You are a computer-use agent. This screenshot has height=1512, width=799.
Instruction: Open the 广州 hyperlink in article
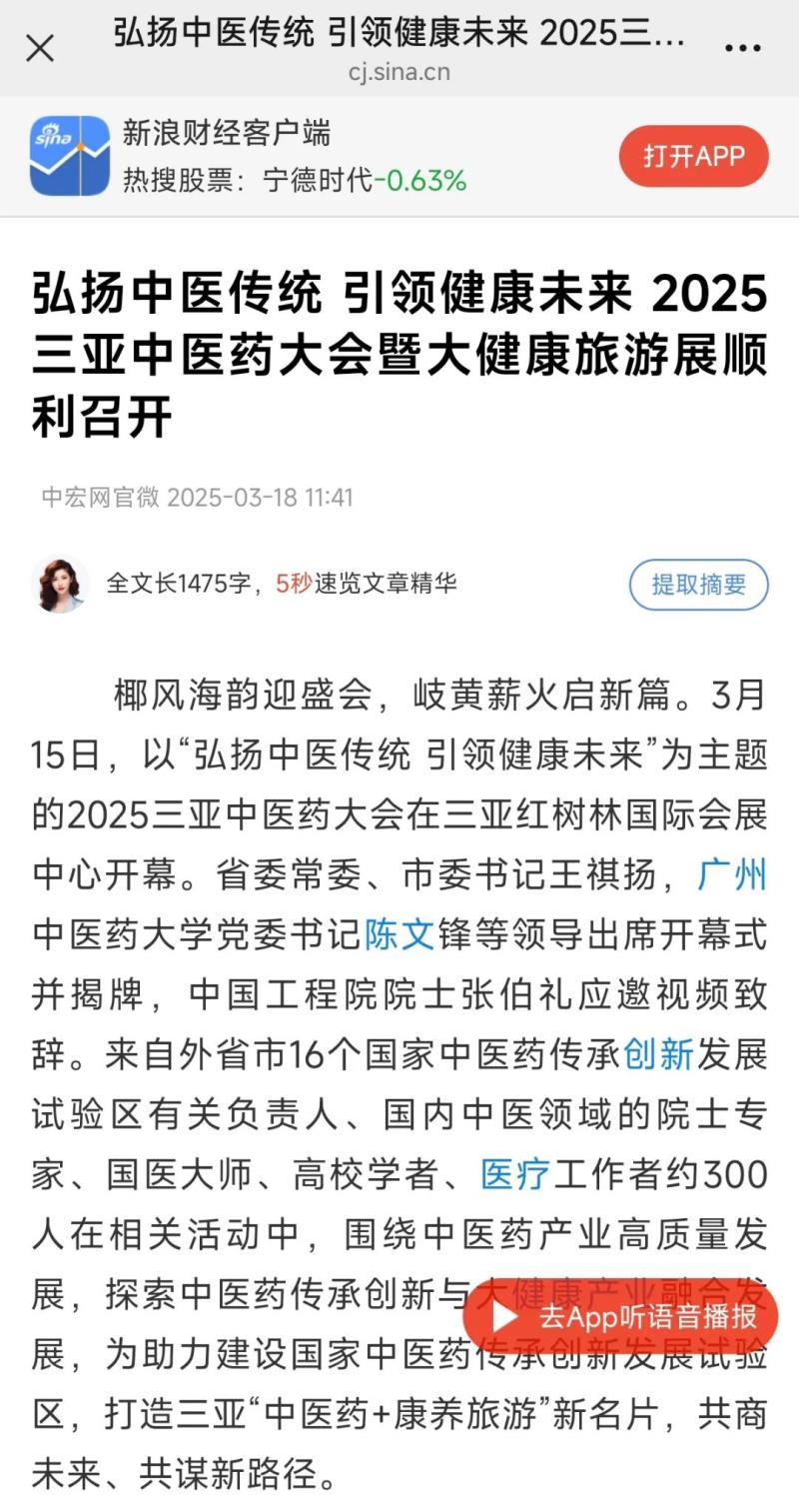[732, 876]
